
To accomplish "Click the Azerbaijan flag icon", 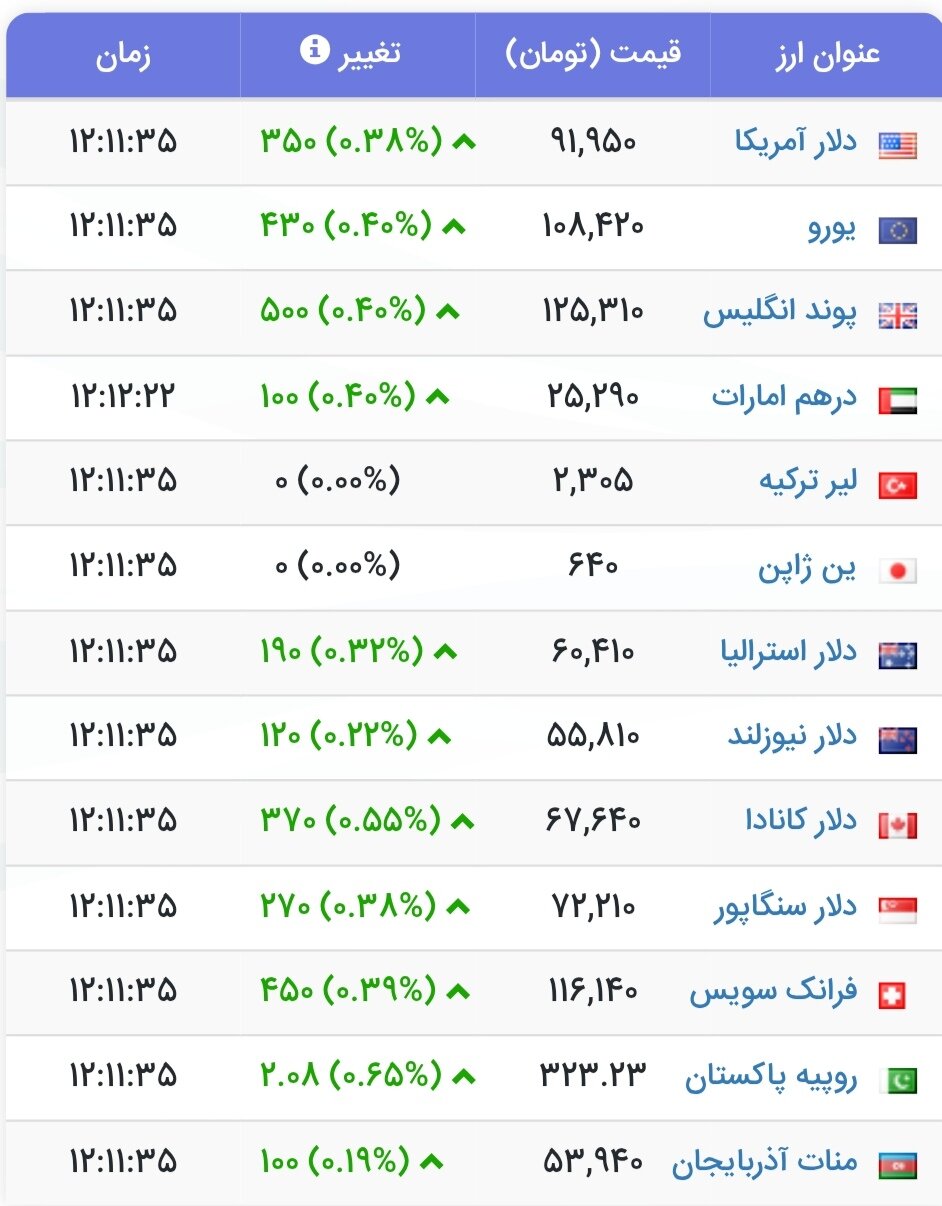I will [897, 1163].
